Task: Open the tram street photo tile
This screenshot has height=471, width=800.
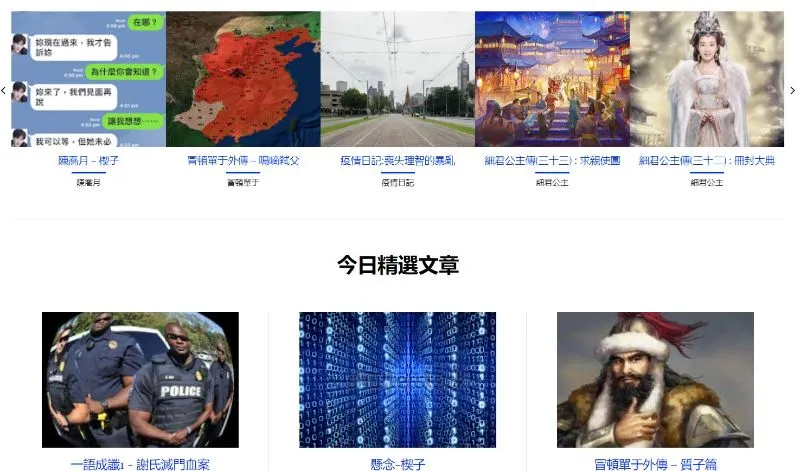Action: coord(398,80)
